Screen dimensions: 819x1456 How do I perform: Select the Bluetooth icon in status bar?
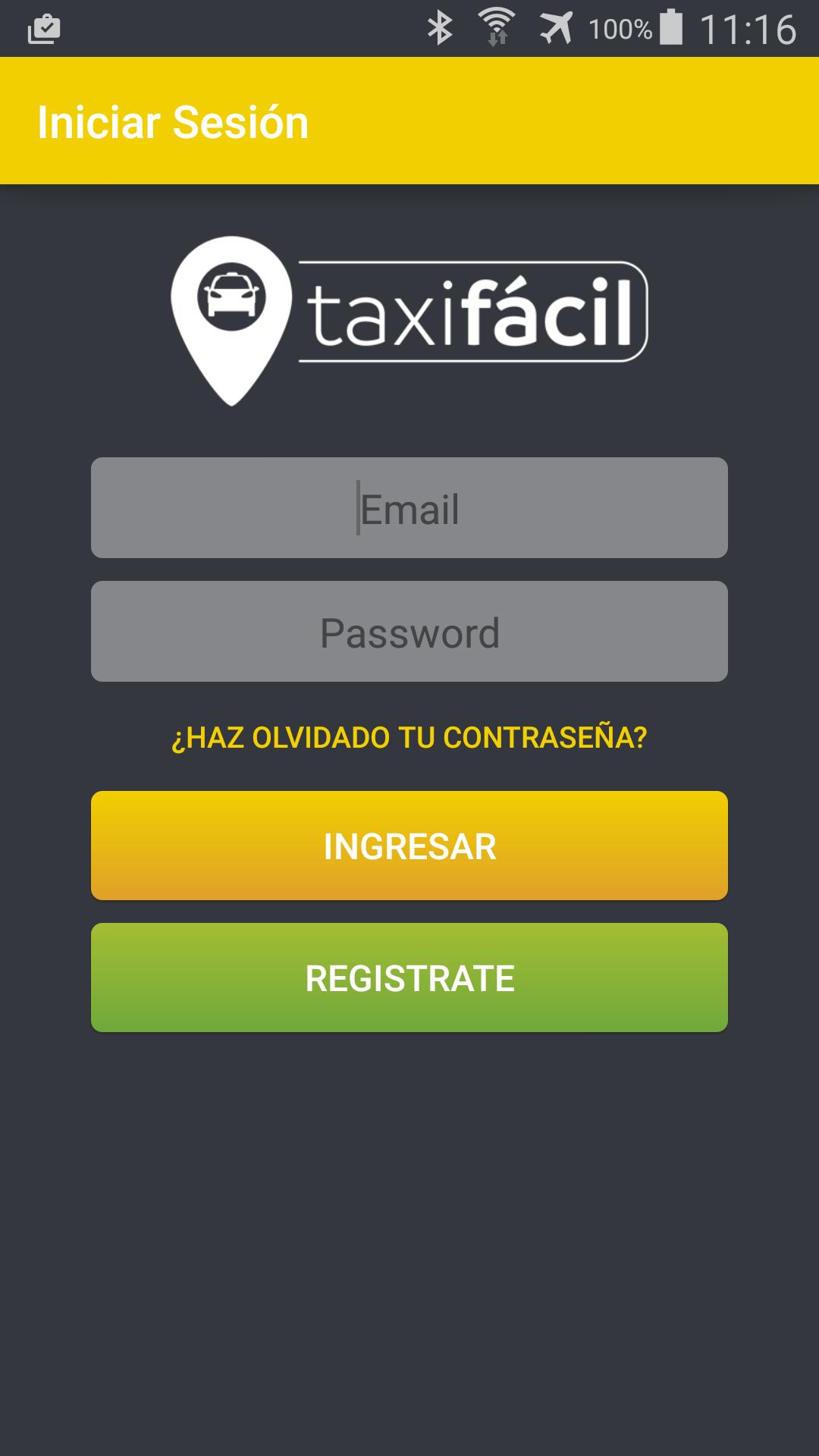(x=438, y=27)
